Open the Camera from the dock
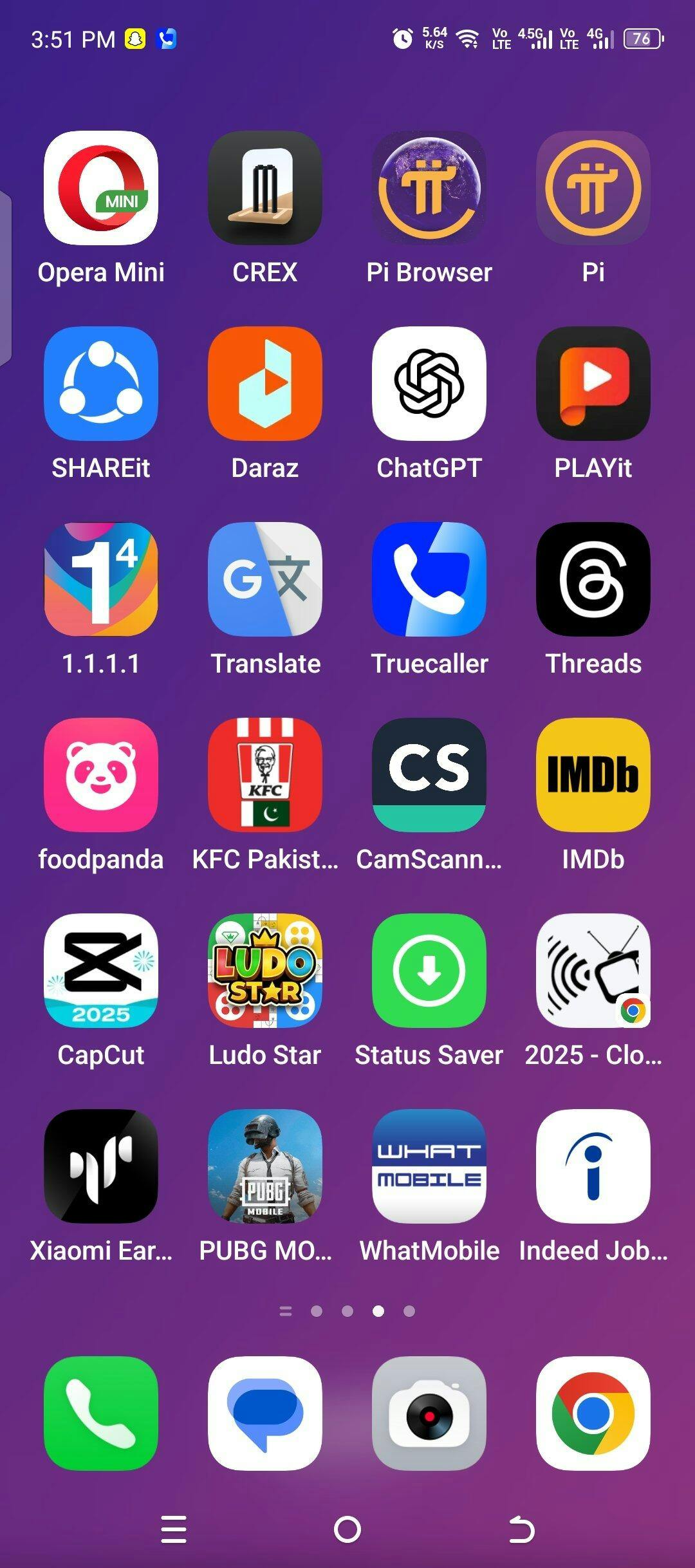The height and width of the screenshot is (1568, 695). pyautogui.click(x=429, y=1414)
